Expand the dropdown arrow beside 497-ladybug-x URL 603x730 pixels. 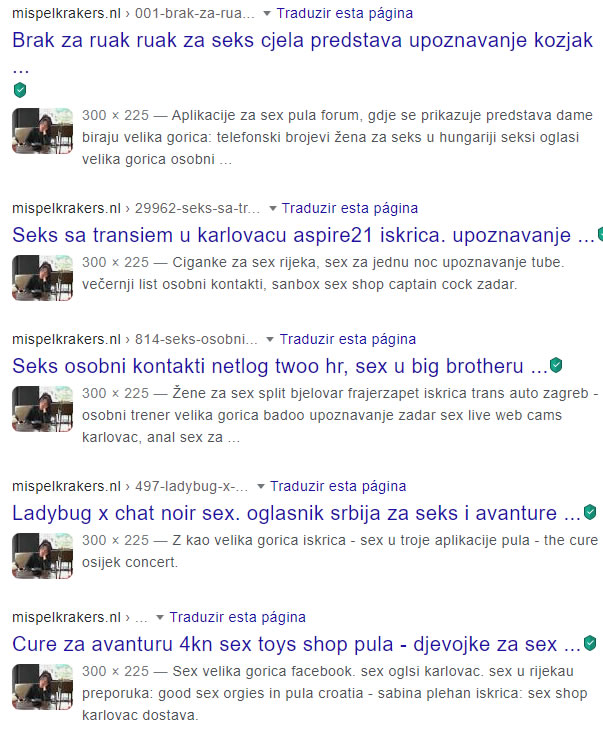(x=261, y=487)
